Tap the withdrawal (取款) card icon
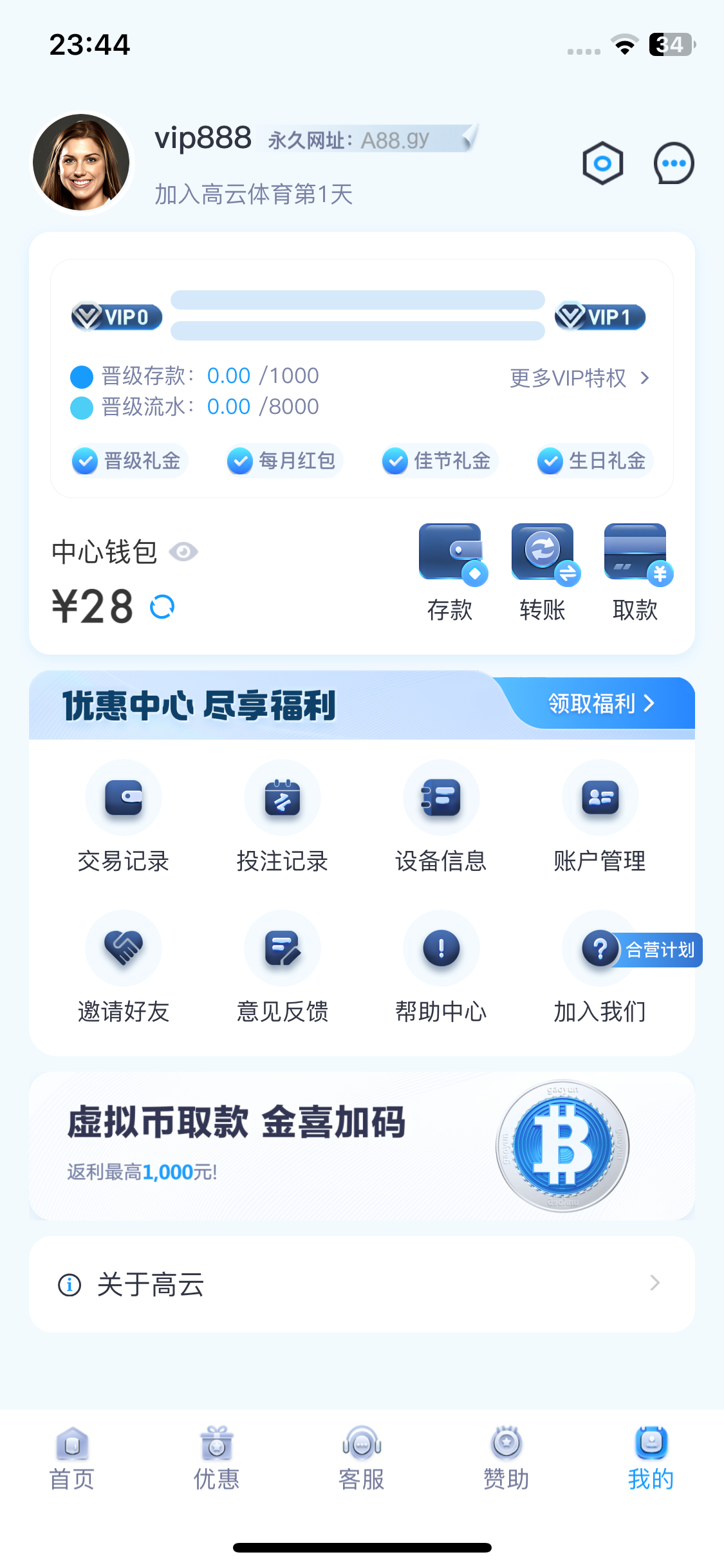Viewport: 724px width, 1568px height. pos(635,554)
